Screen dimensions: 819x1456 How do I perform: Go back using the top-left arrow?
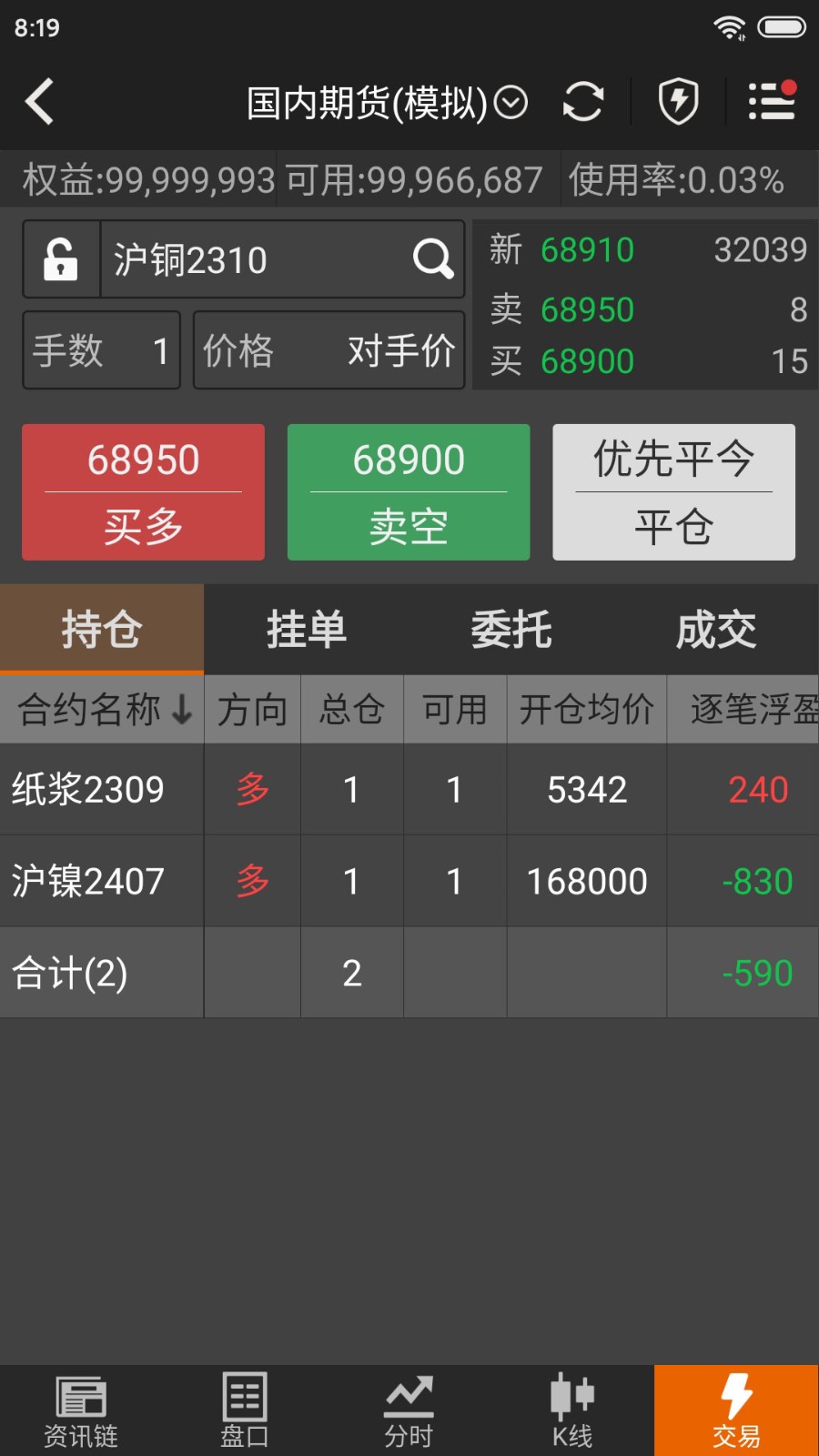point(40,101)
